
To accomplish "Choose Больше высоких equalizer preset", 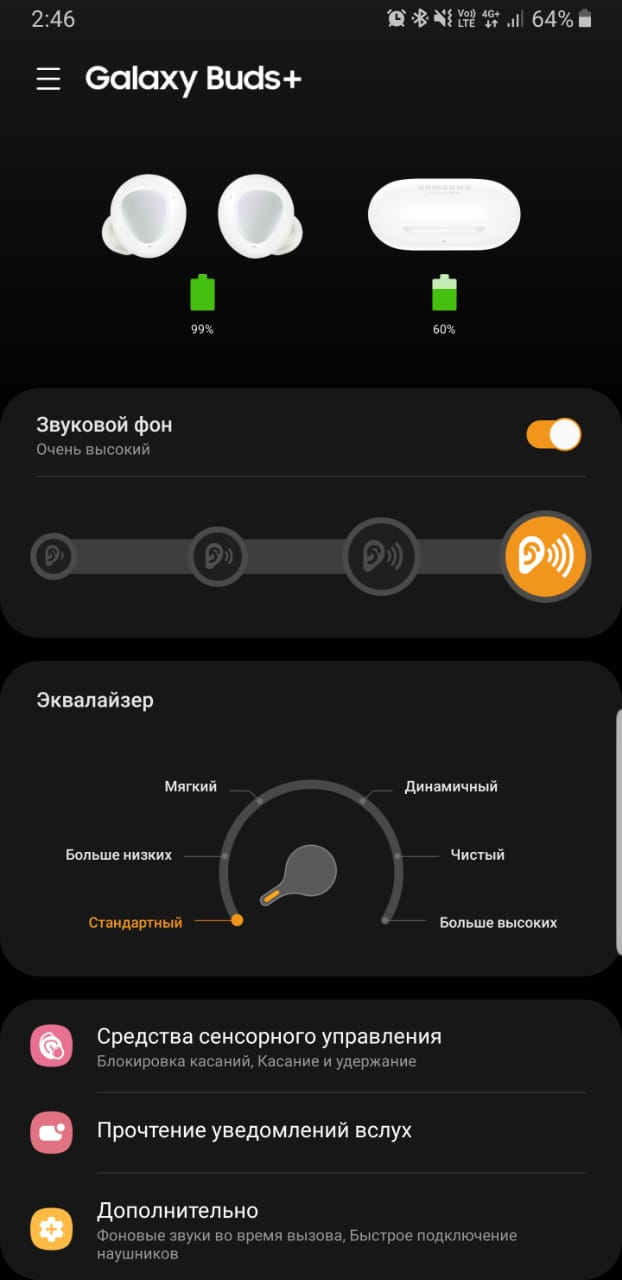I will coord(497,922).
